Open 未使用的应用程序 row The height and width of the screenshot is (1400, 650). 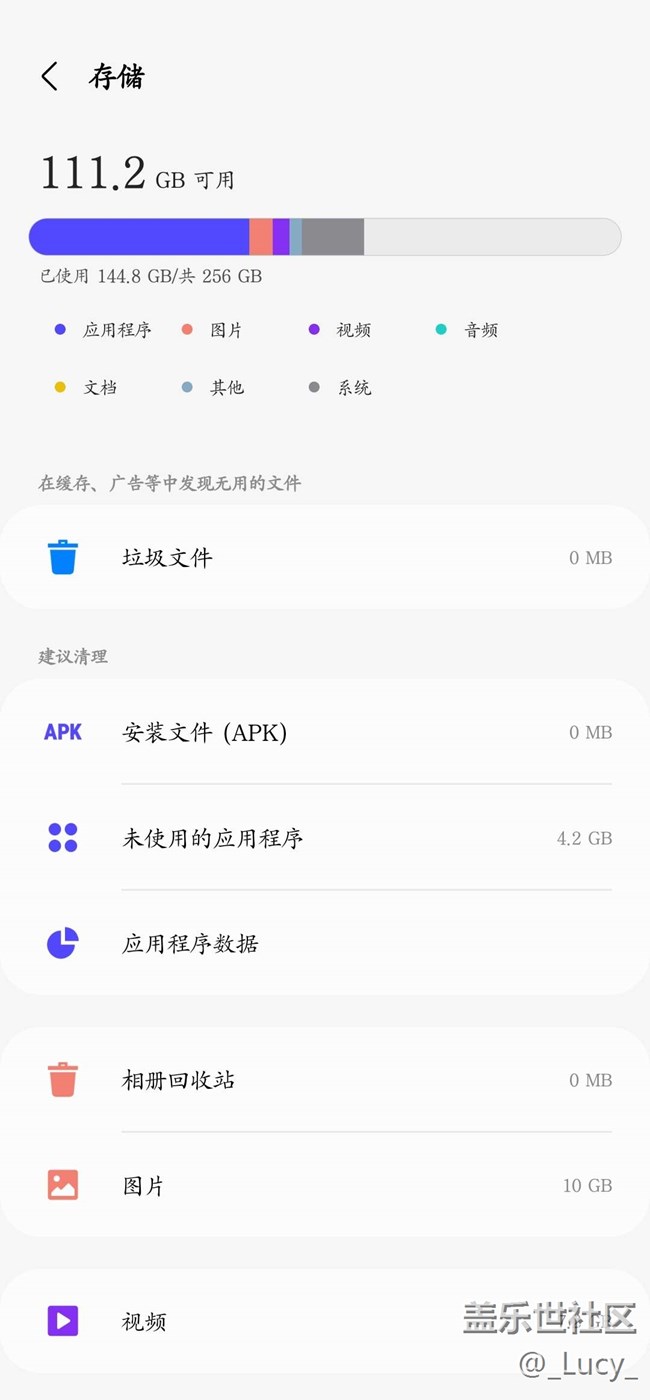tap(325, 838)
